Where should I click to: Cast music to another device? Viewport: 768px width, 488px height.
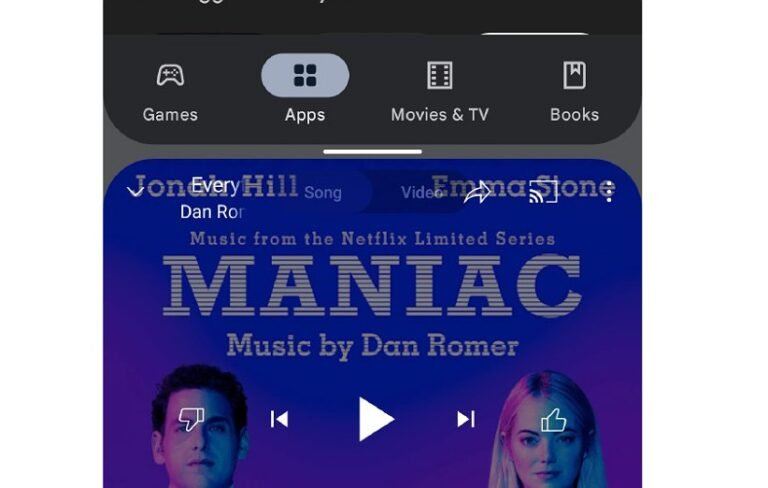(543, 192)
